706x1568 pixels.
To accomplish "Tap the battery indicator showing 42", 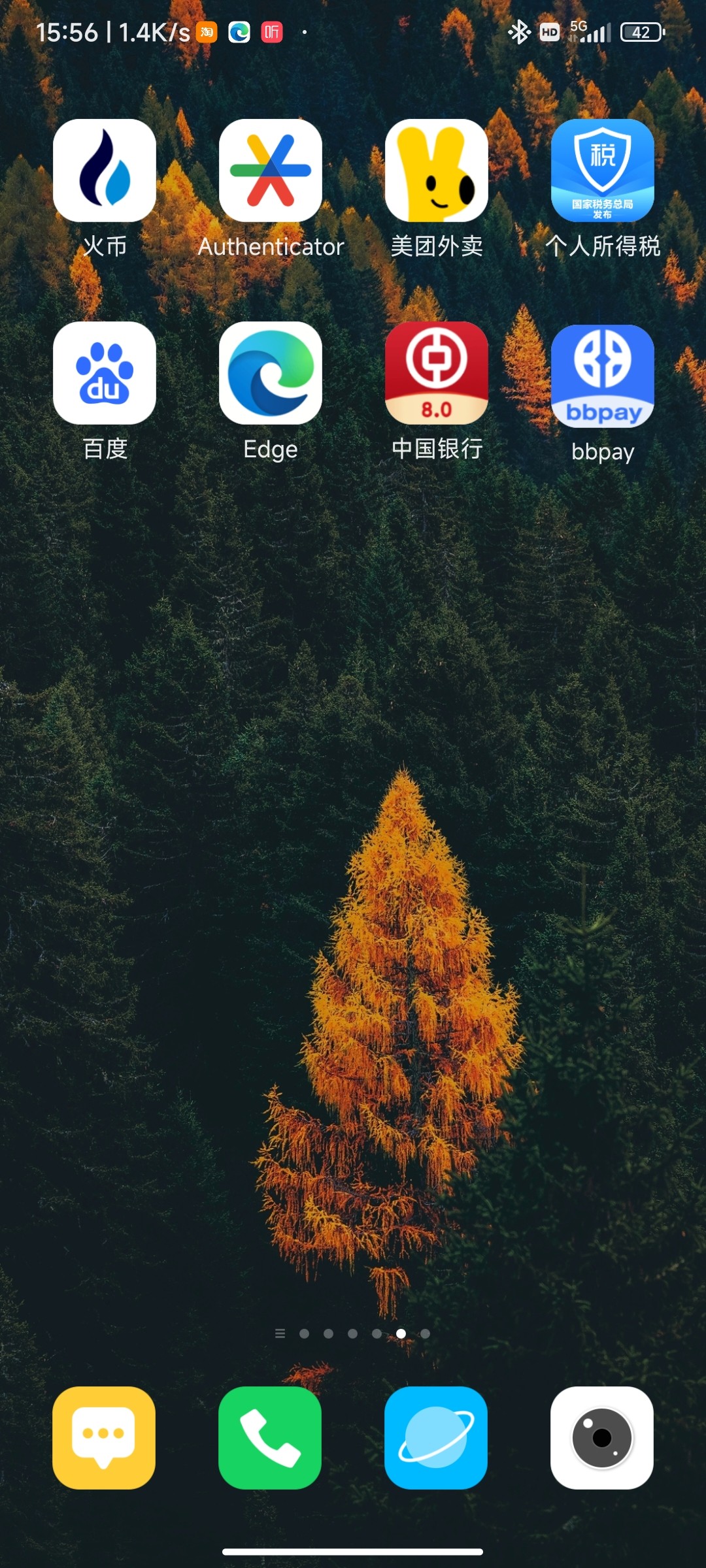I will (x=642, y=31).
